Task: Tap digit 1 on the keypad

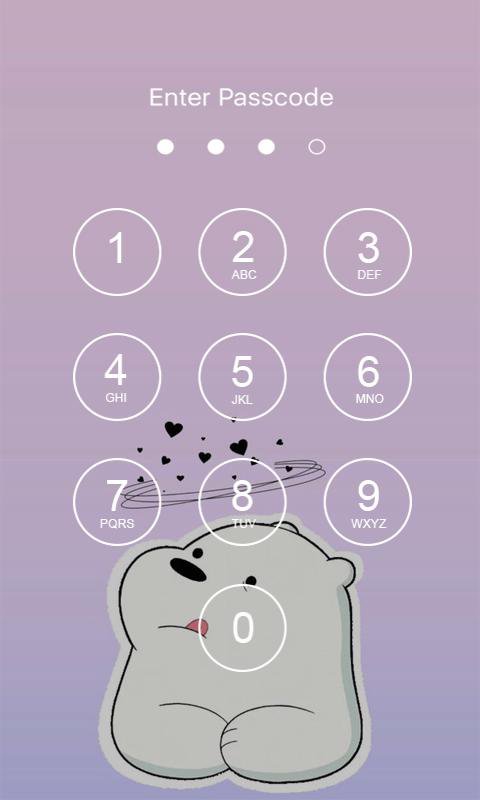Action: [x=117, y=252]
